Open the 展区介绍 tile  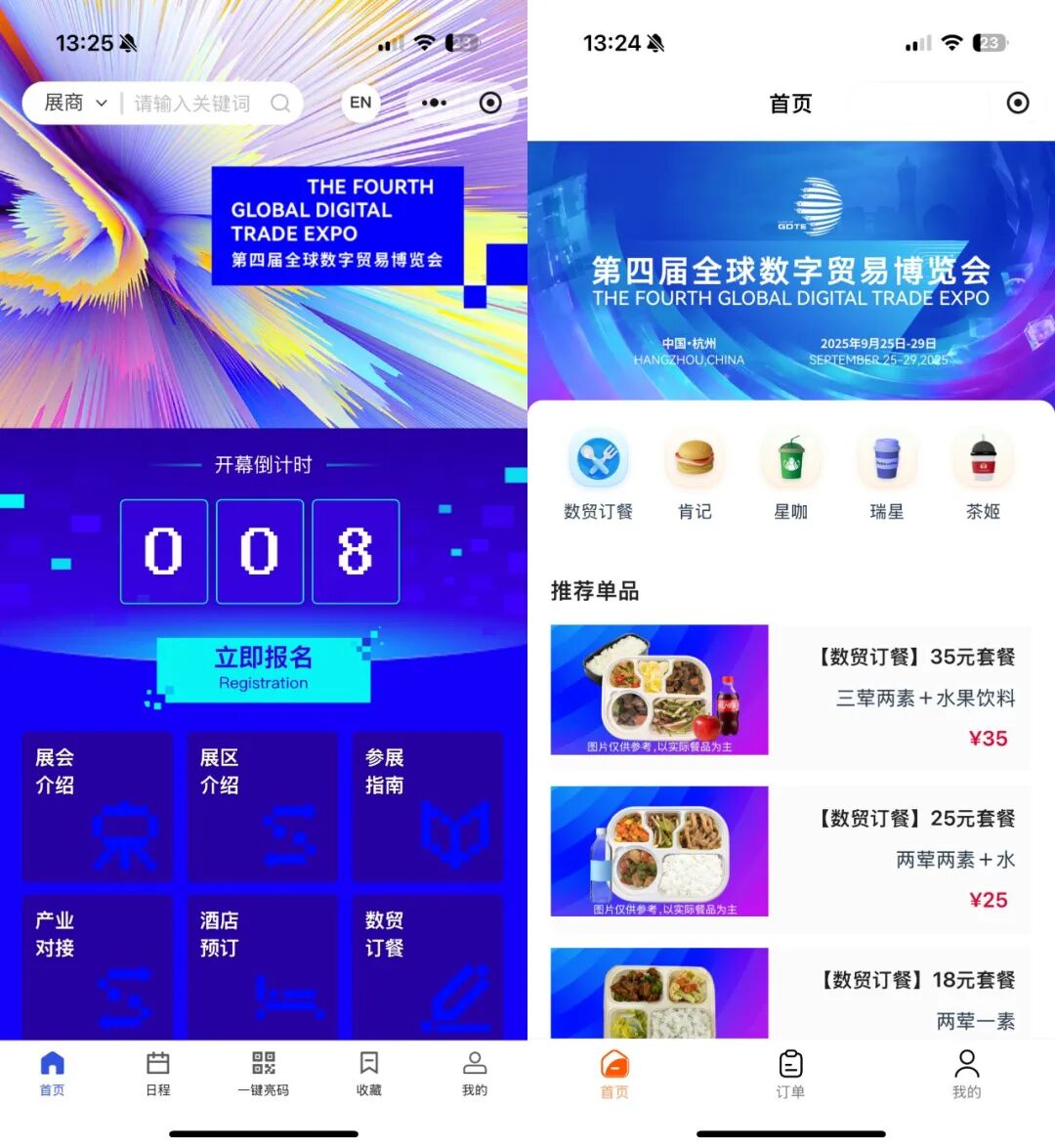[263, 806]
